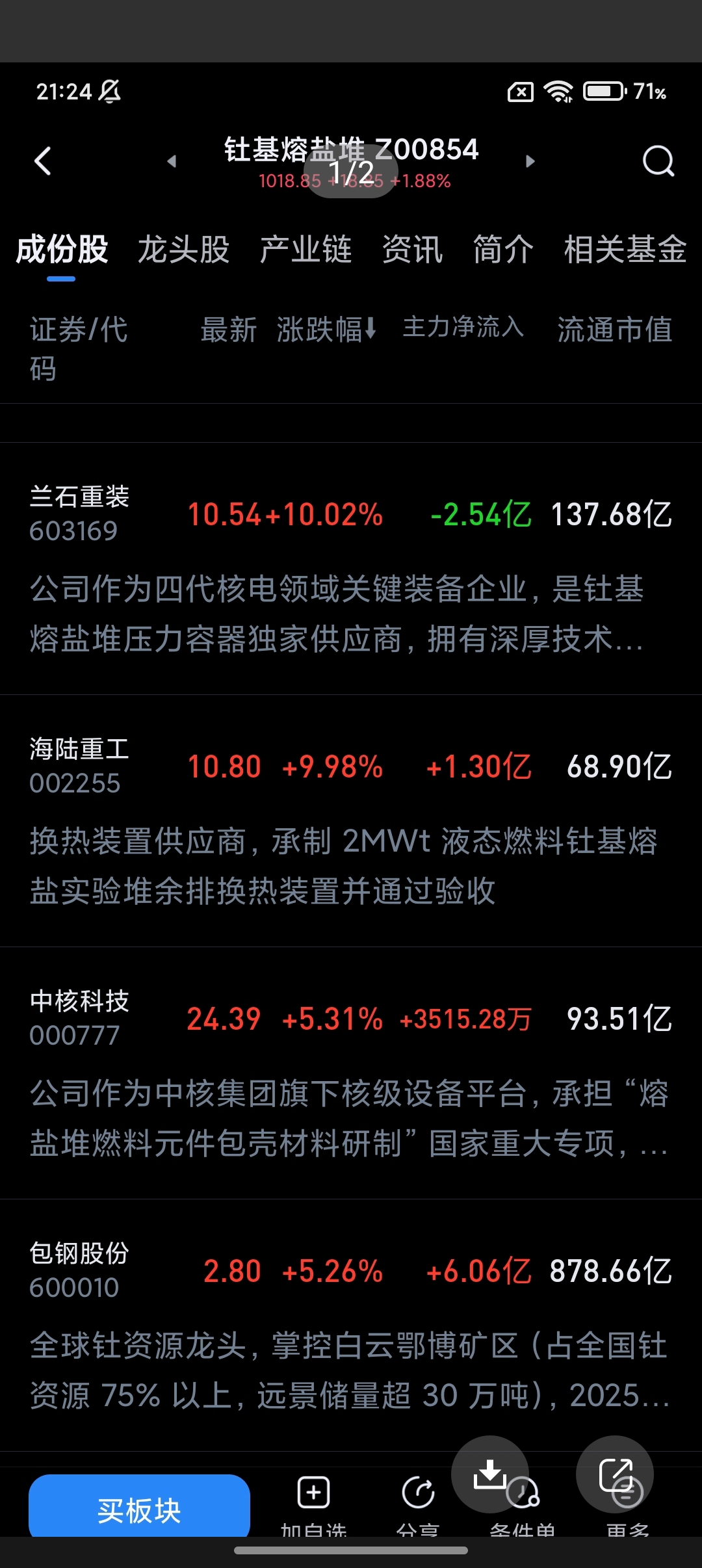Image resolution: width=702 pixels, height=1568 pixels.
Task: Add sector to watchlist via 加自选
Action: click(x=313, y=1503)
